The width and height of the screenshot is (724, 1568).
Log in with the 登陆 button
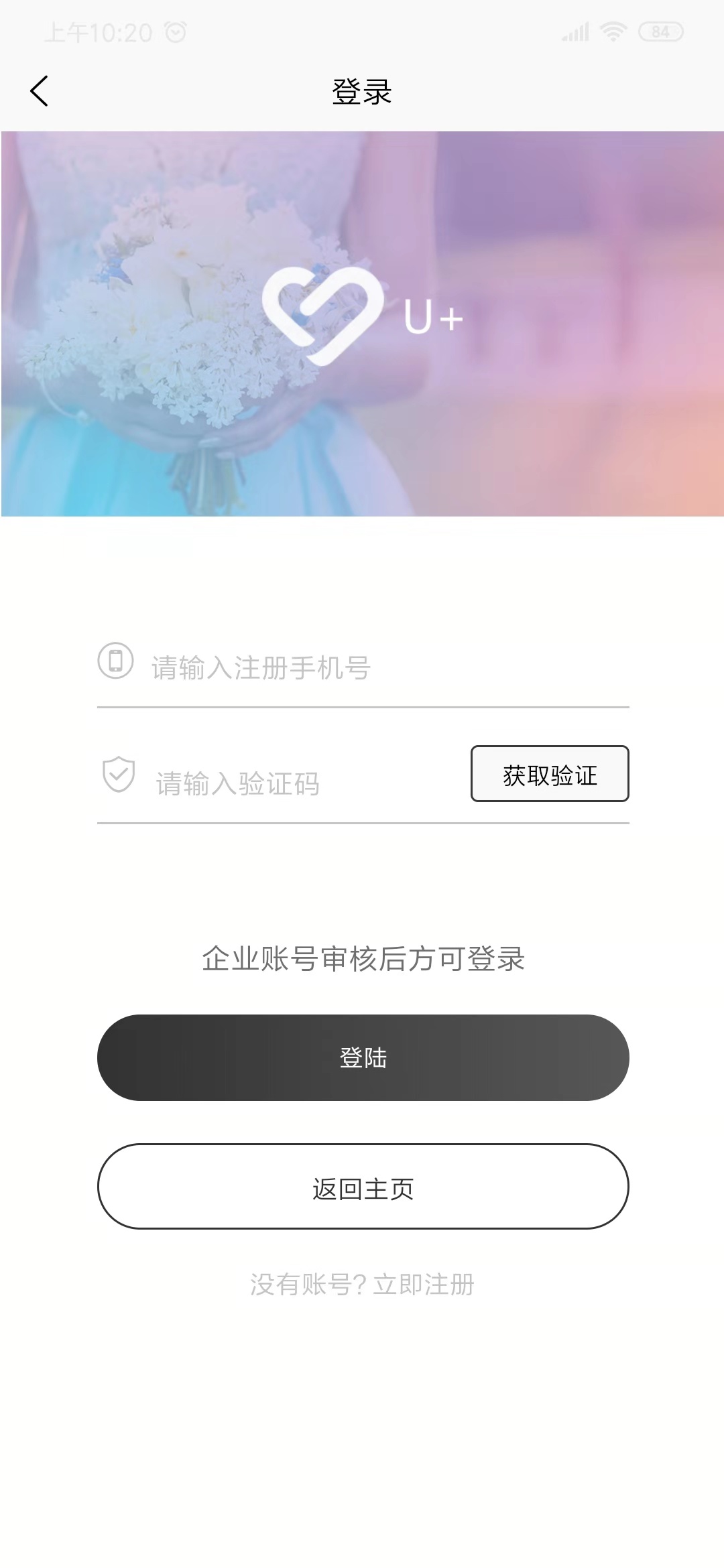coord(363,1057)
